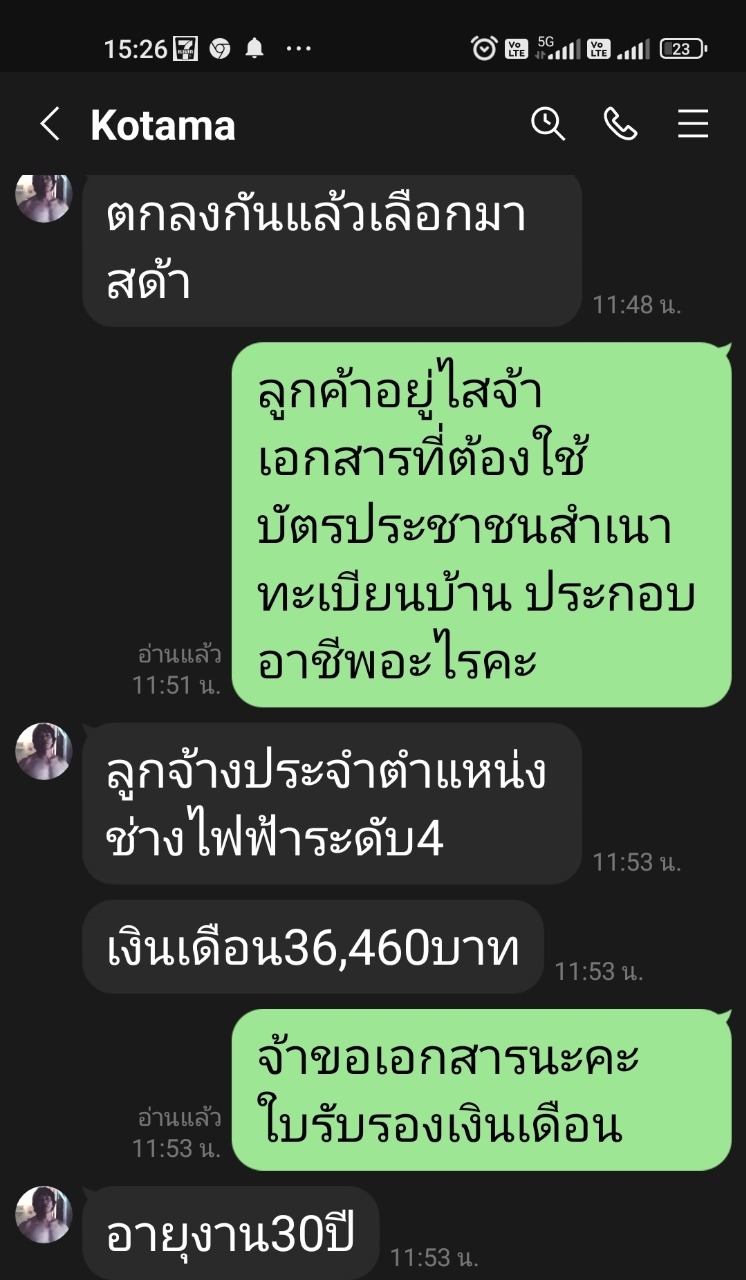Open the chat menu
746x1280 pixels.
[693, 124]
